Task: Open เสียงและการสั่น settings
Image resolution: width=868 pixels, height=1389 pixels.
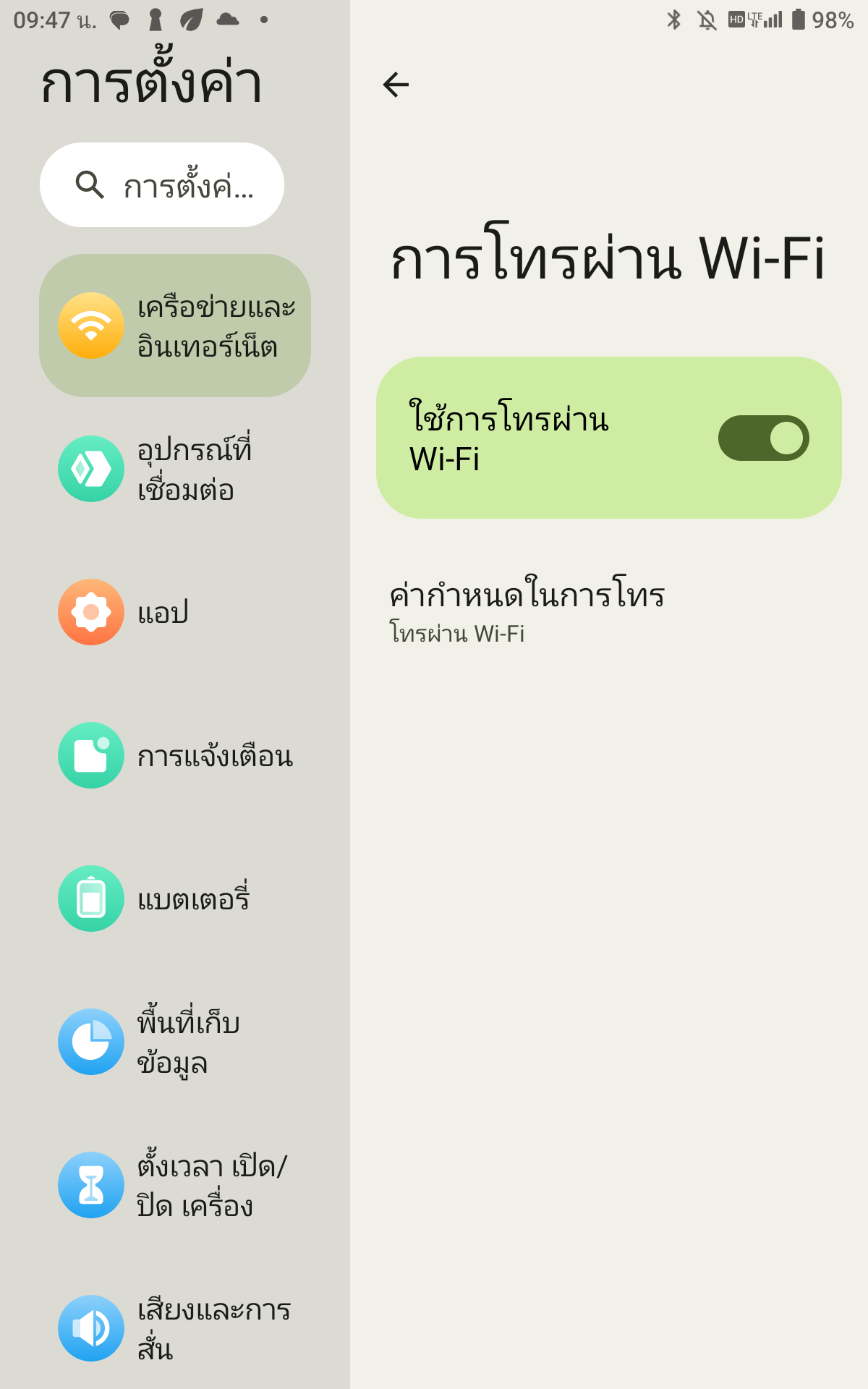Action: click(175, 1328)
